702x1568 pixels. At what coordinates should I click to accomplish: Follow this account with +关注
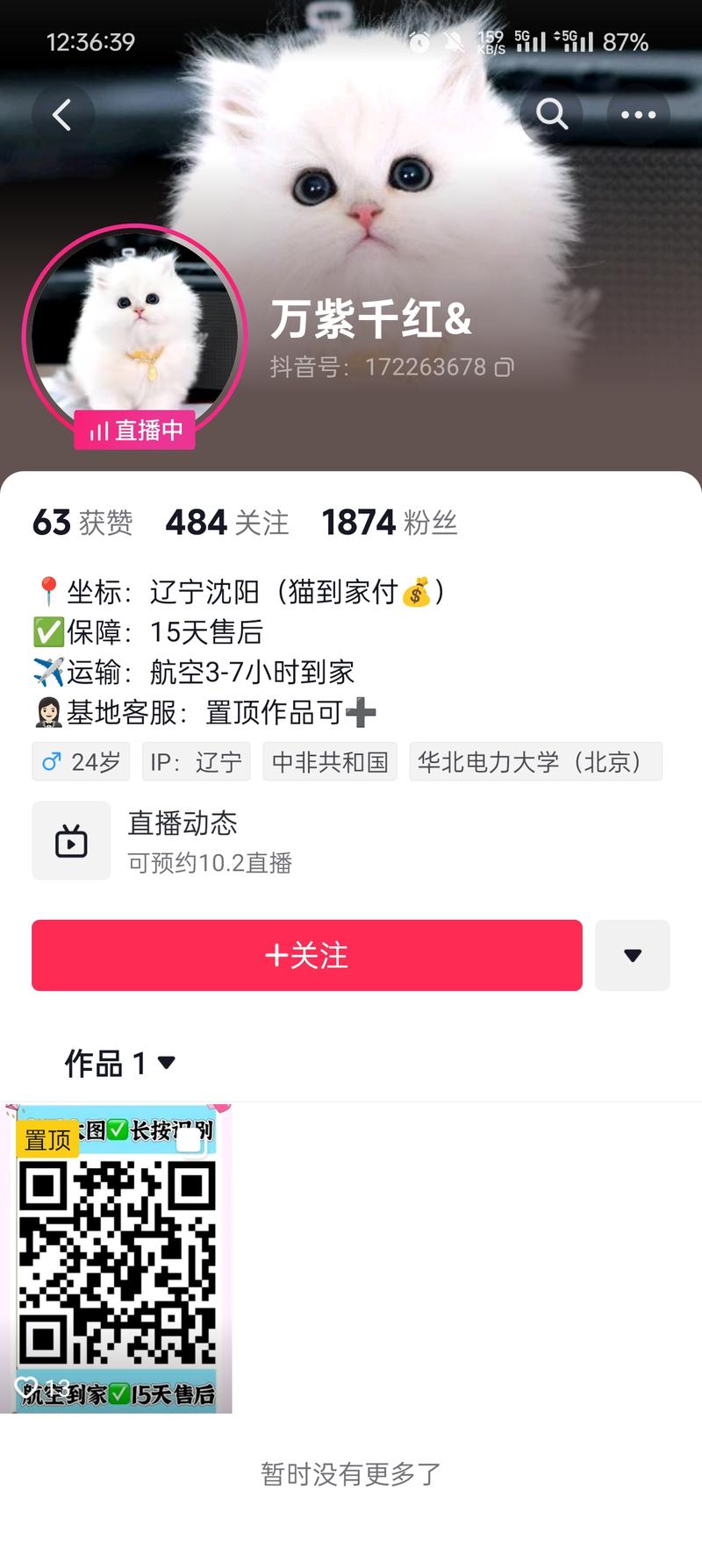tap(307, 955)
